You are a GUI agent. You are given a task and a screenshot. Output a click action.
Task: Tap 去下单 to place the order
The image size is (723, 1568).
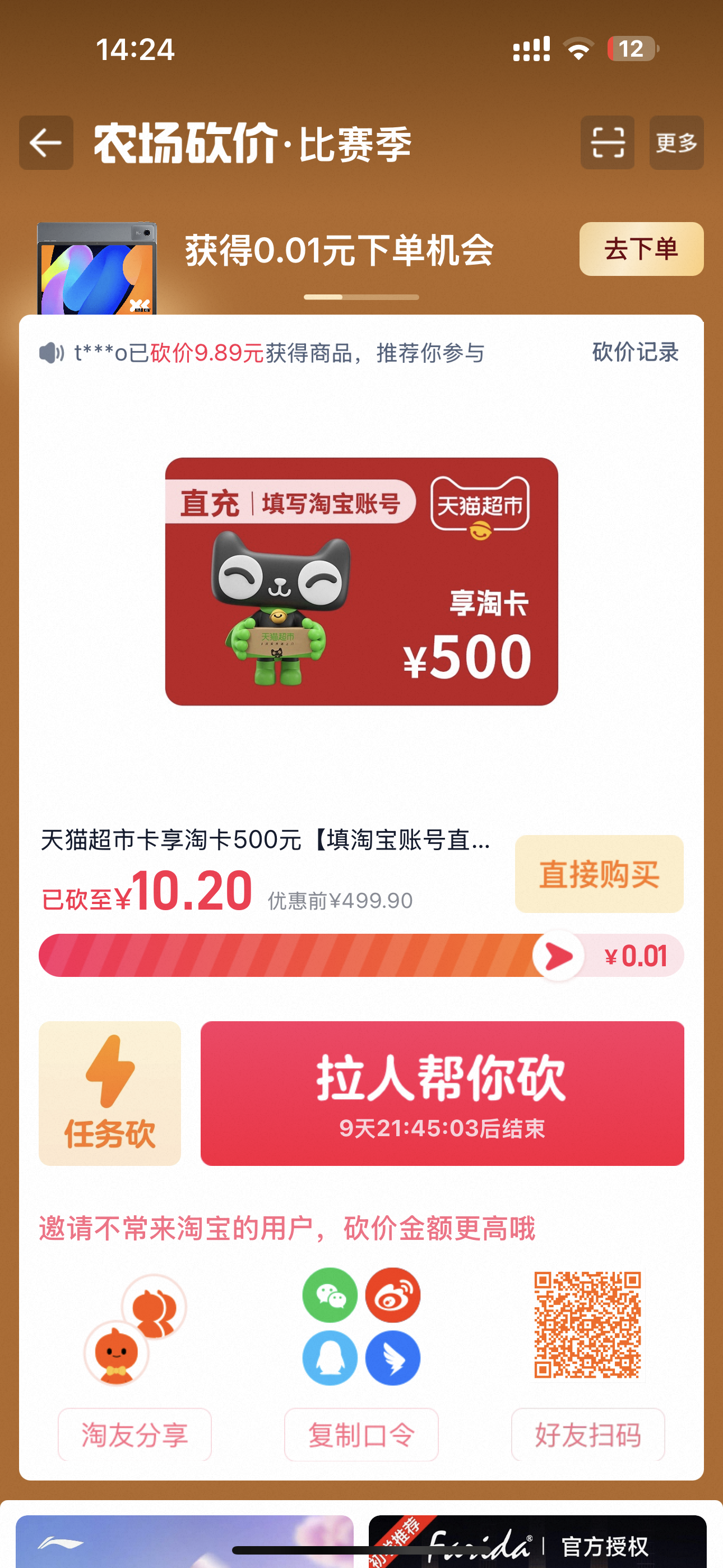pos(641,249)
